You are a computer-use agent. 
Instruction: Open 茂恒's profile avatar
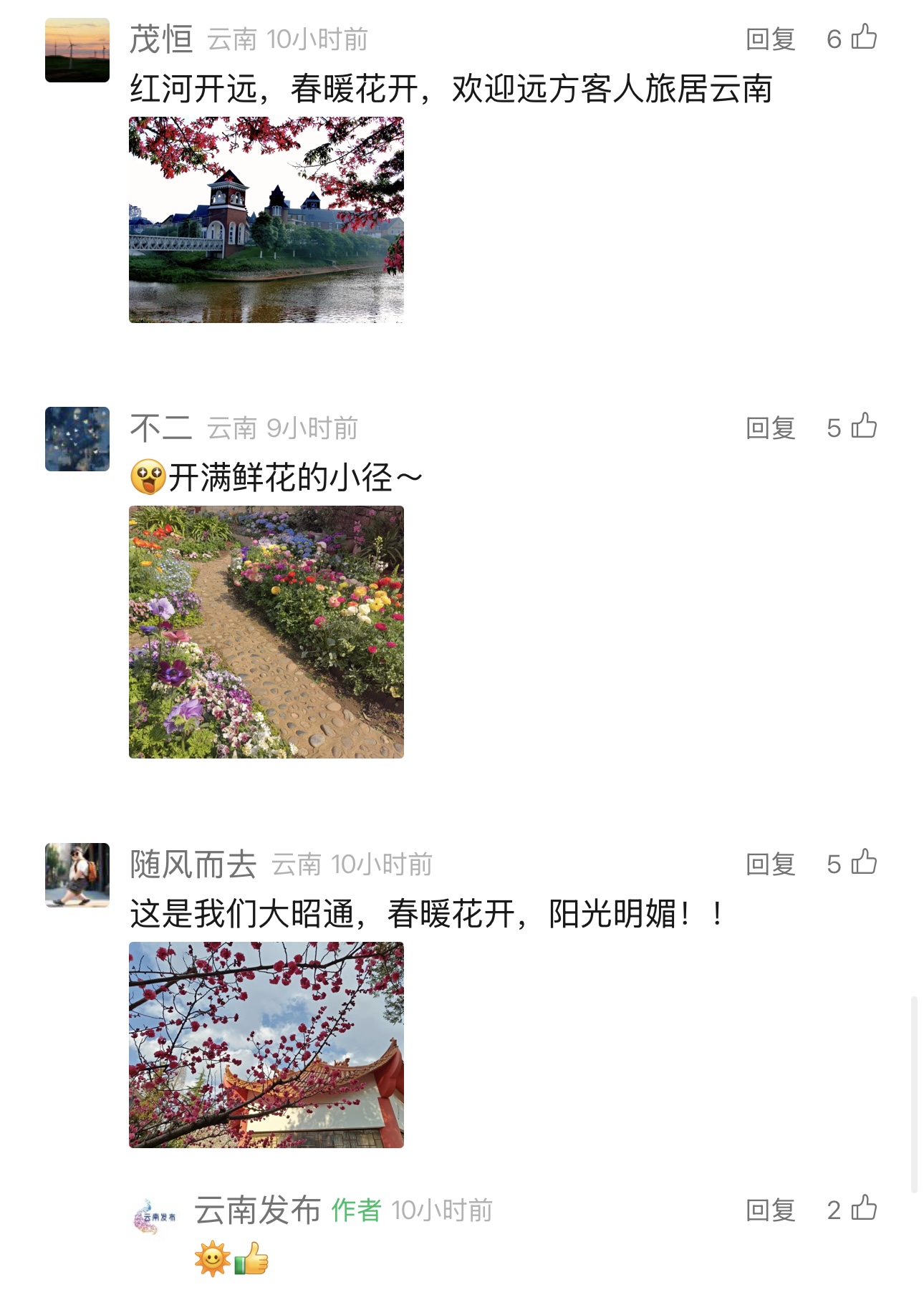77,50
